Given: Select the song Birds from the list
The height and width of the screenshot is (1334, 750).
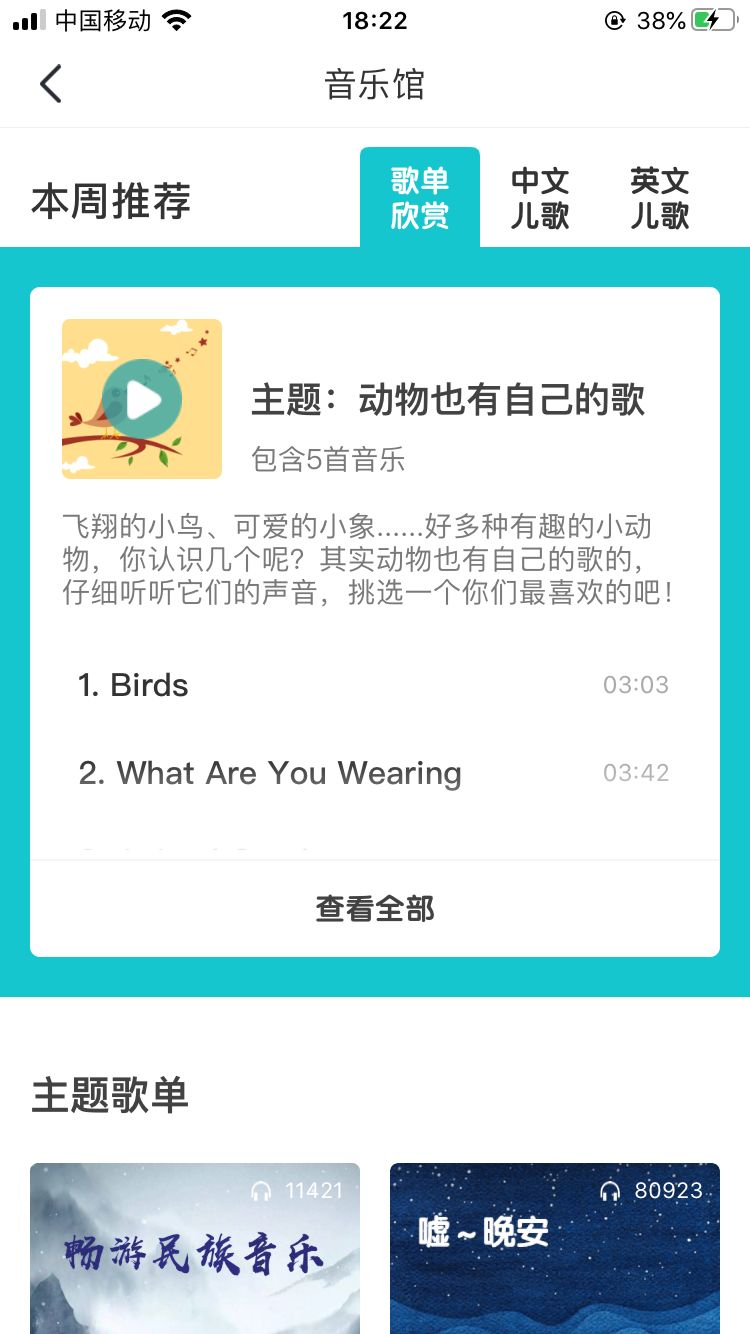Looking at the screenshot, I should pyautogui.click(x=151, y=685).
